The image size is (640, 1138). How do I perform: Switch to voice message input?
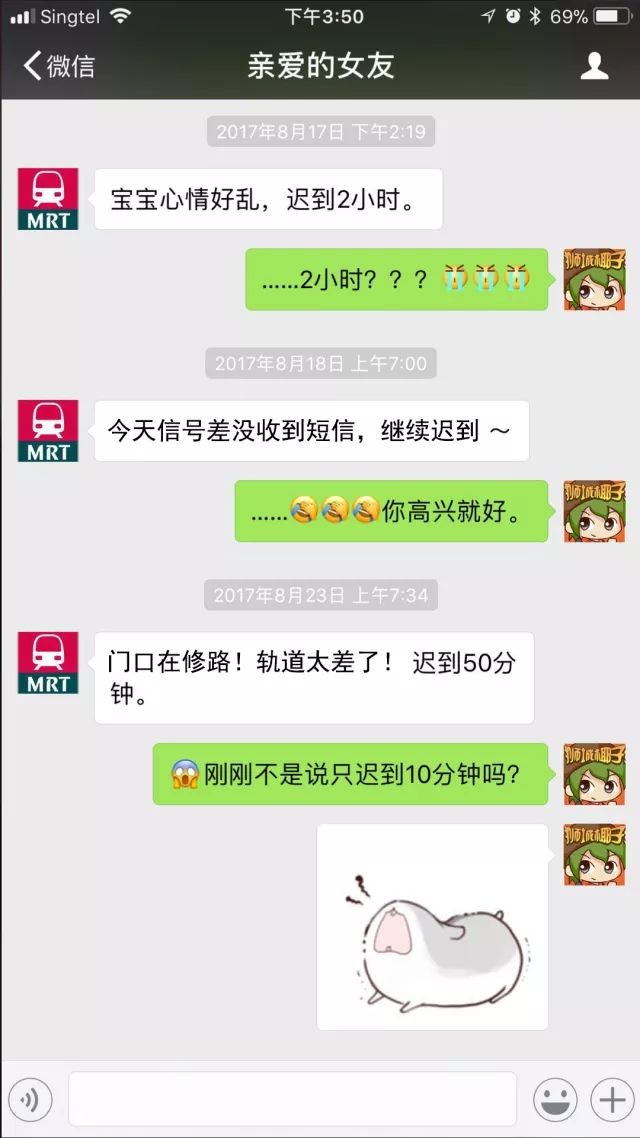coord(29,1100)
